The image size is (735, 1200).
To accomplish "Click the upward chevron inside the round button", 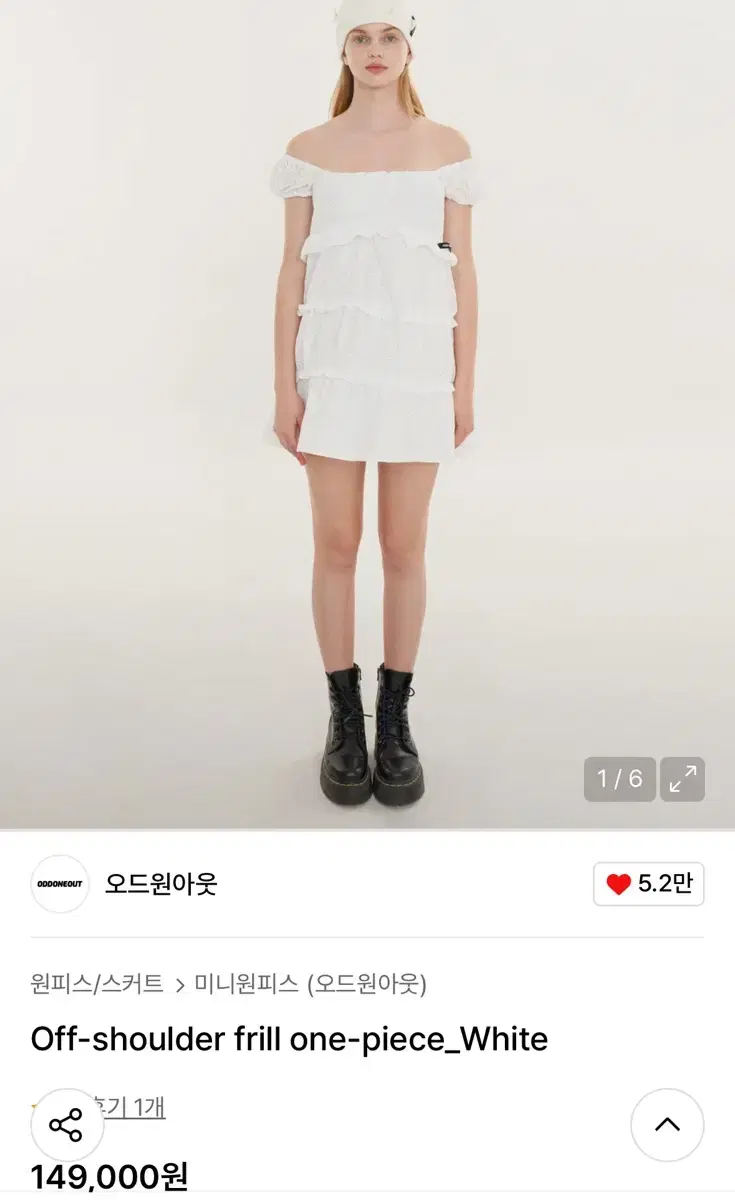I will click(x=667, y=1124).
